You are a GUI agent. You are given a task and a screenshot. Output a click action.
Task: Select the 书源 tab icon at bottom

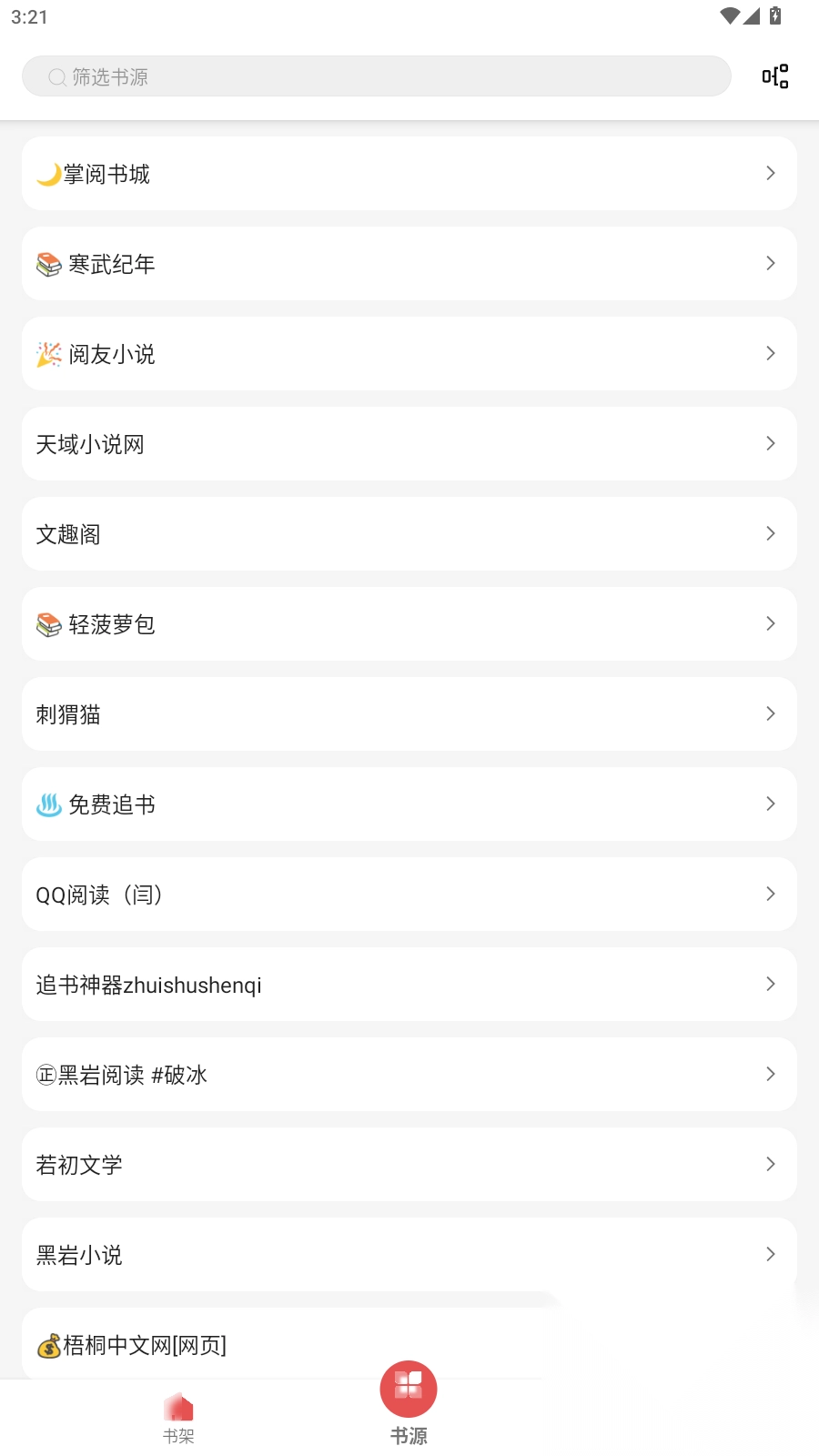tap(408, 1388)
